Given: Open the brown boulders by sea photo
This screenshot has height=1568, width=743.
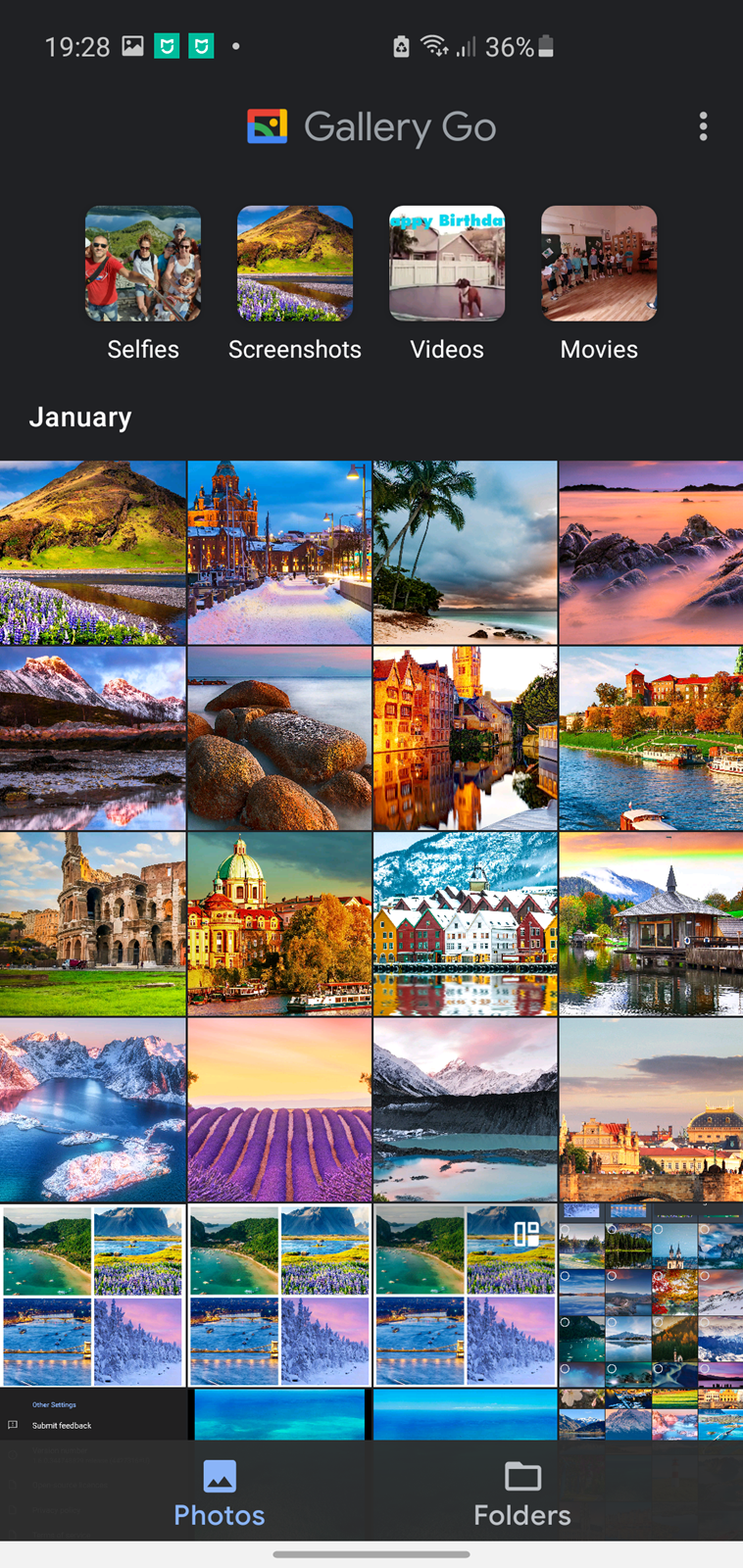Looking at the screenshot, I should pyautogui.click(x=279, y=739).
